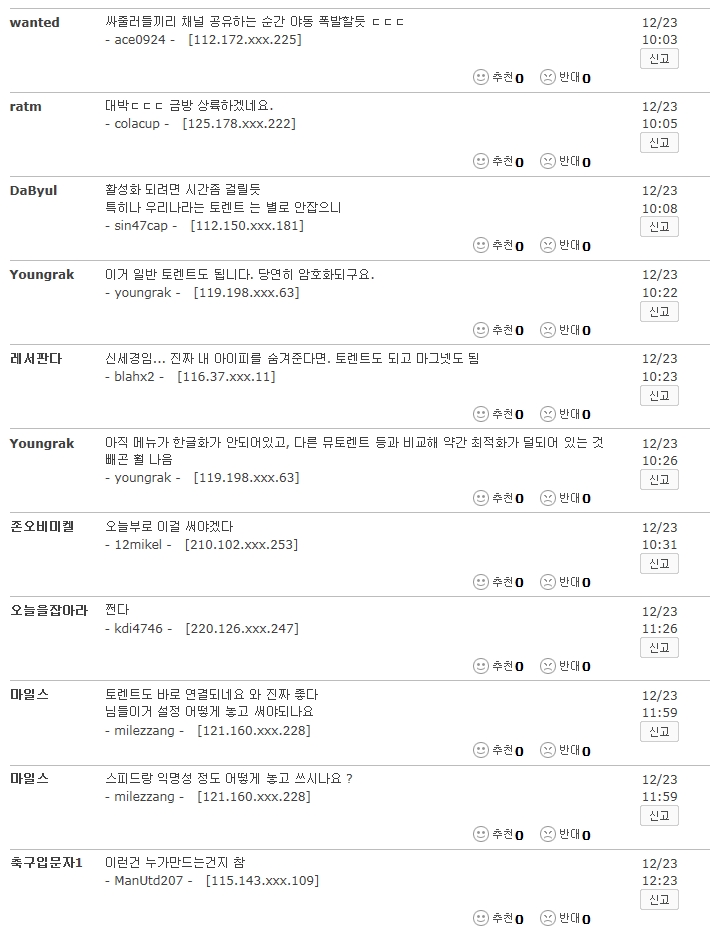Downvote 레서판다's comment

(x=564, y=414)
